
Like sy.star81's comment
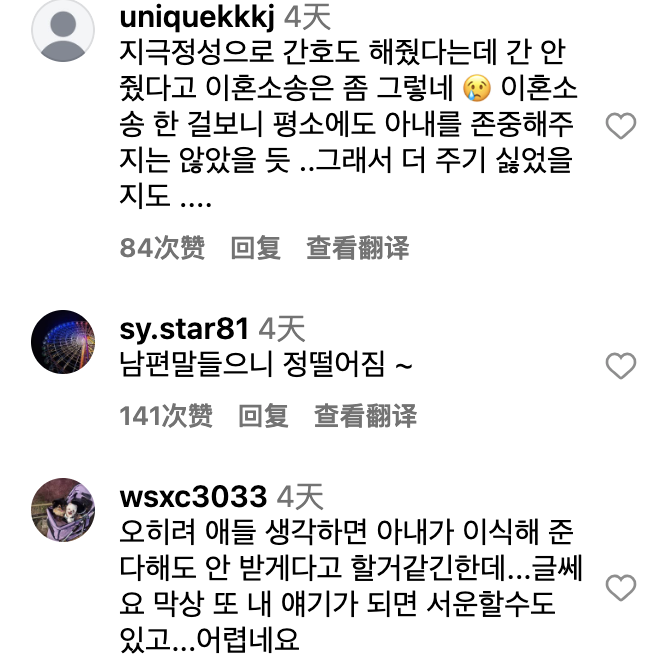(x=621, y=366)
